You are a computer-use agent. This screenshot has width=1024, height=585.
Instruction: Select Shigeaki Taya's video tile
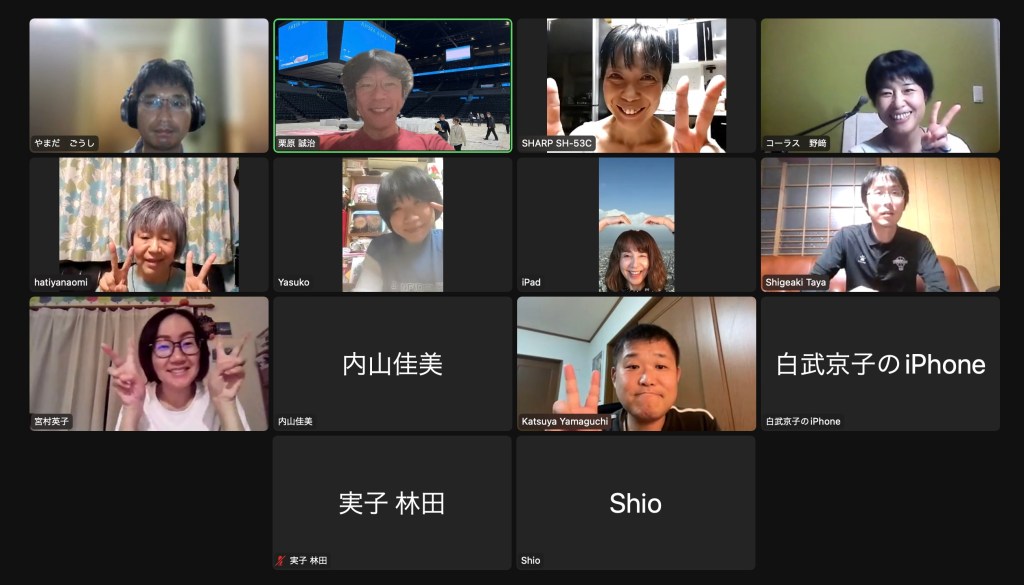880,224
